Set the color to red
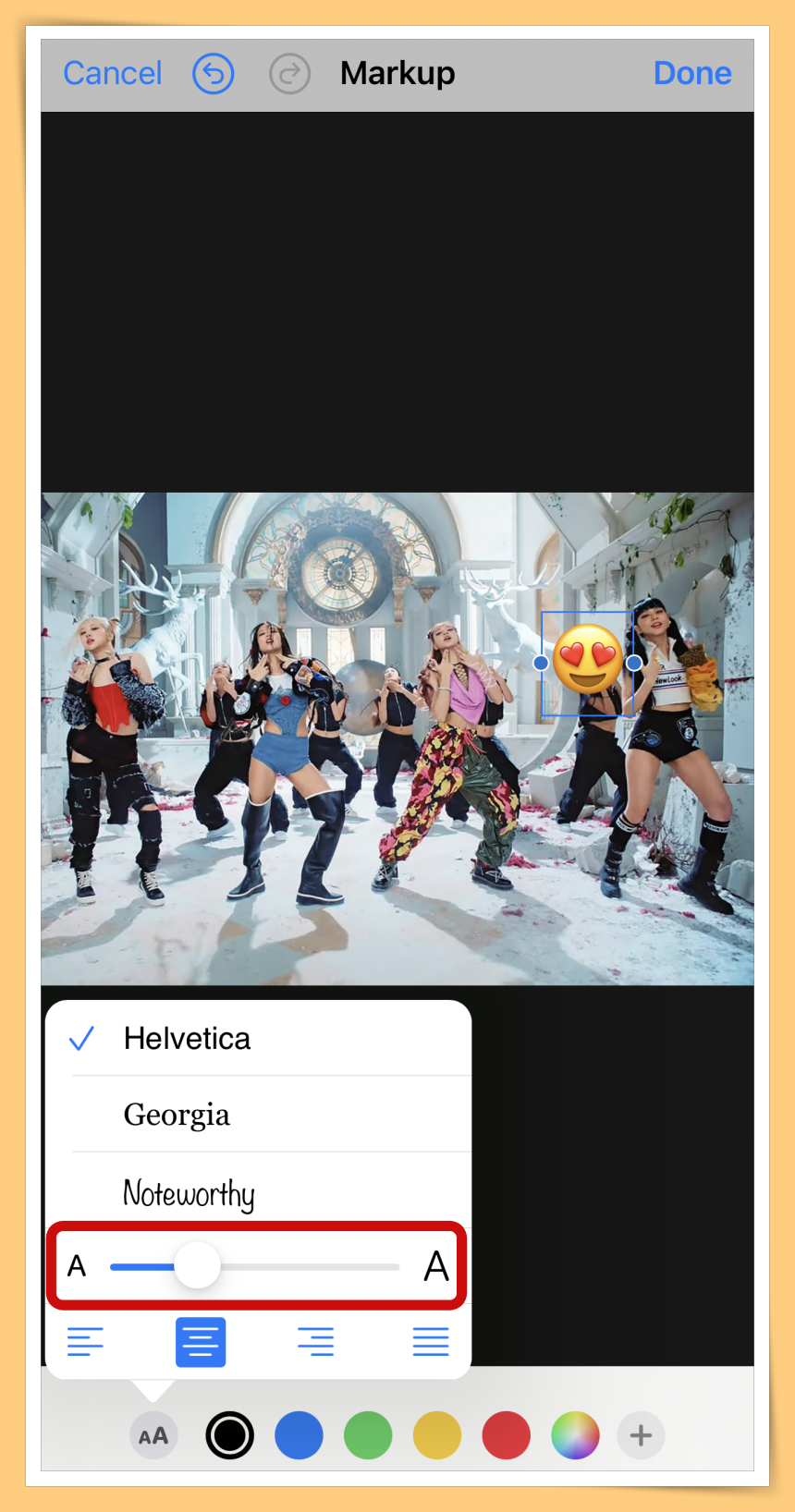This screenshot has height=1512, width=795. click(506, 1435)
